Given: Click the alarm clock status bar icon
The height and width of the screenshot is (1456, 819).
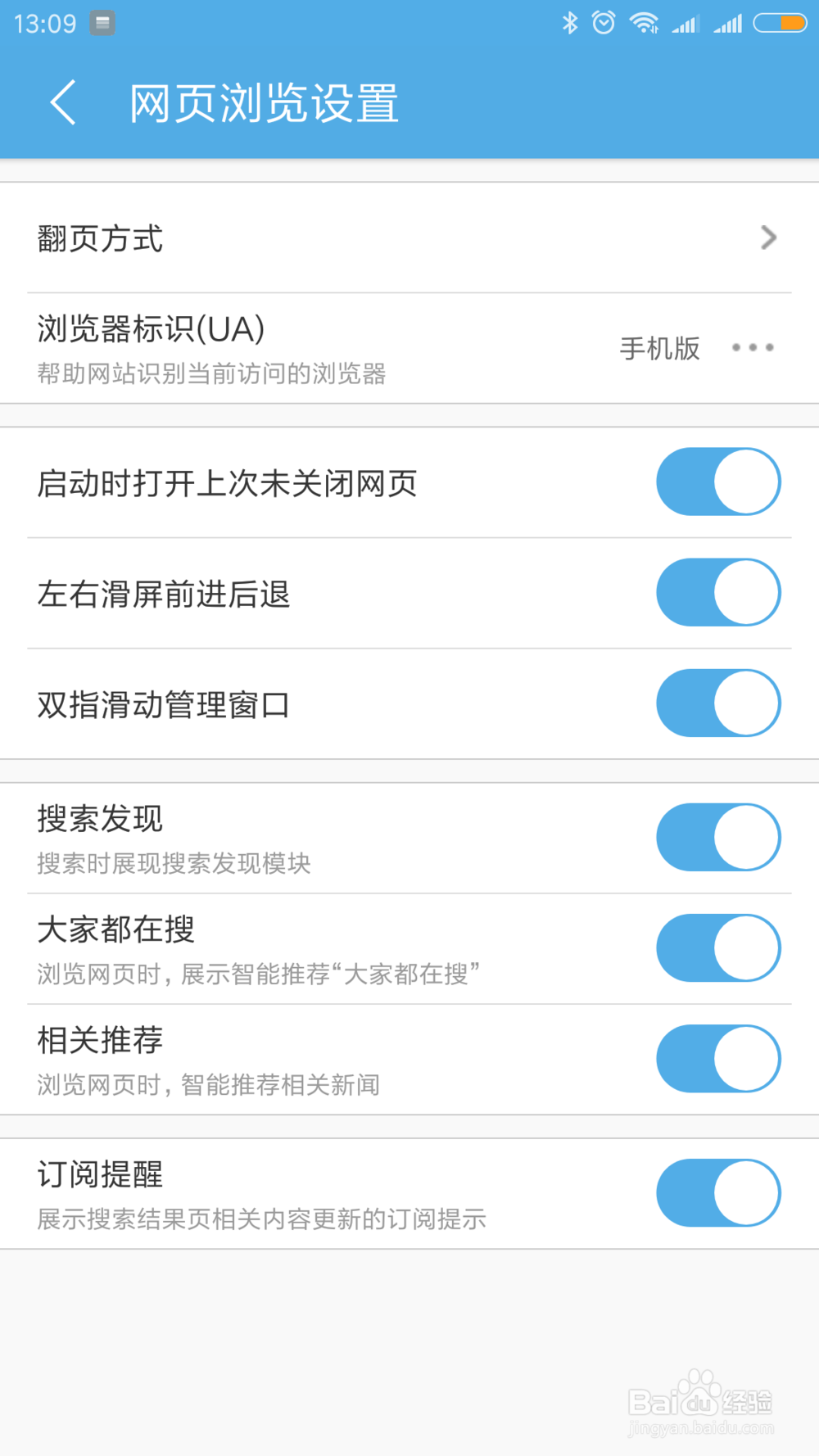Looking at the screenshot, I should [x=603, y=22].
